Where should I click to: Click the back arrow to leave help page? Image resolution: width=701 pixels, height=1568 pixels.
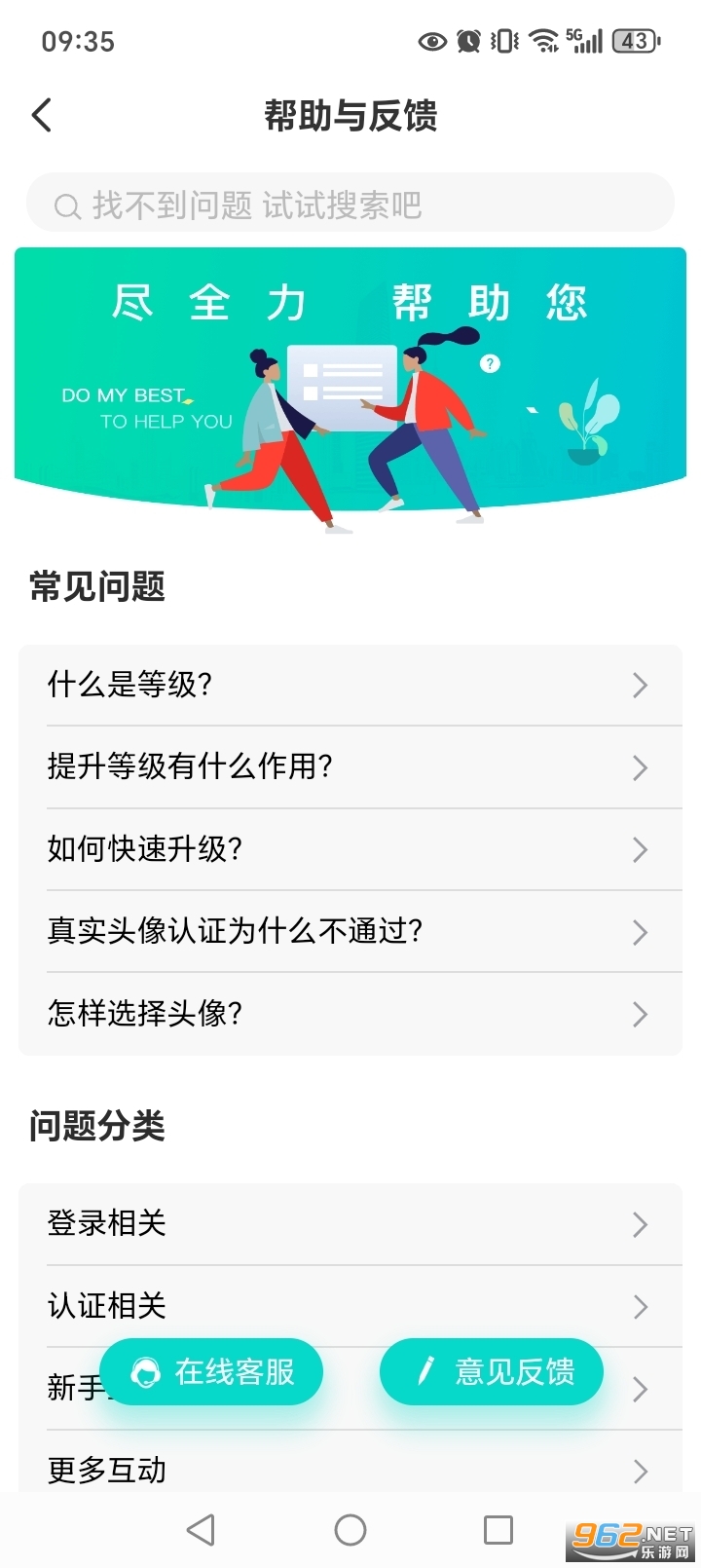[x=41, y=115]
